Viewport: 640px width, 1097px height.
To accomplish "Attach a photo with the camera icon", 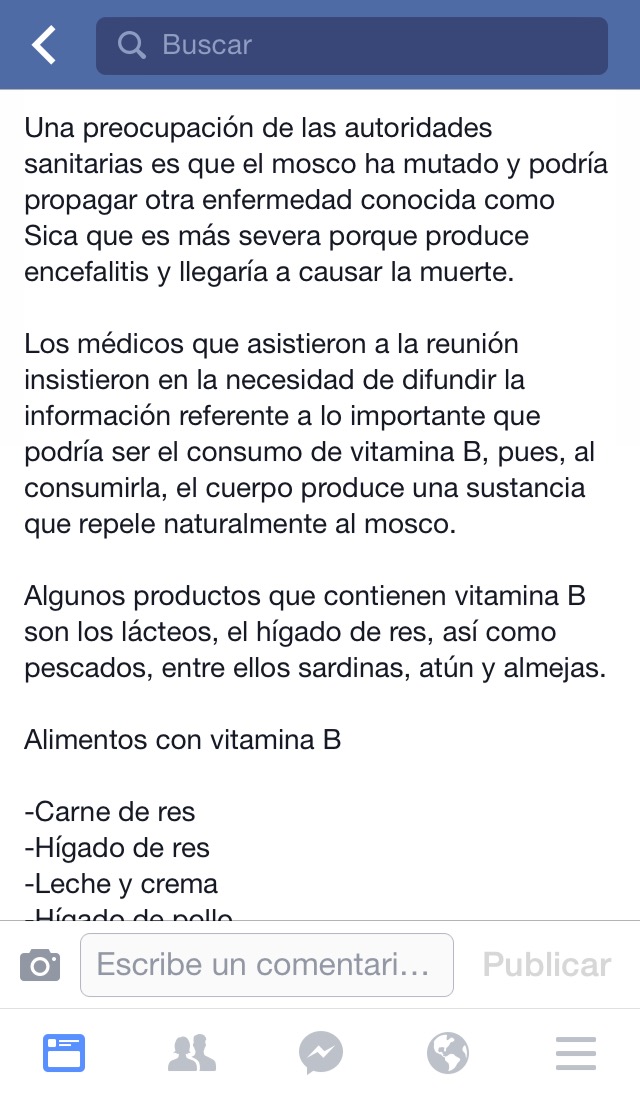I will pos(40,965).
